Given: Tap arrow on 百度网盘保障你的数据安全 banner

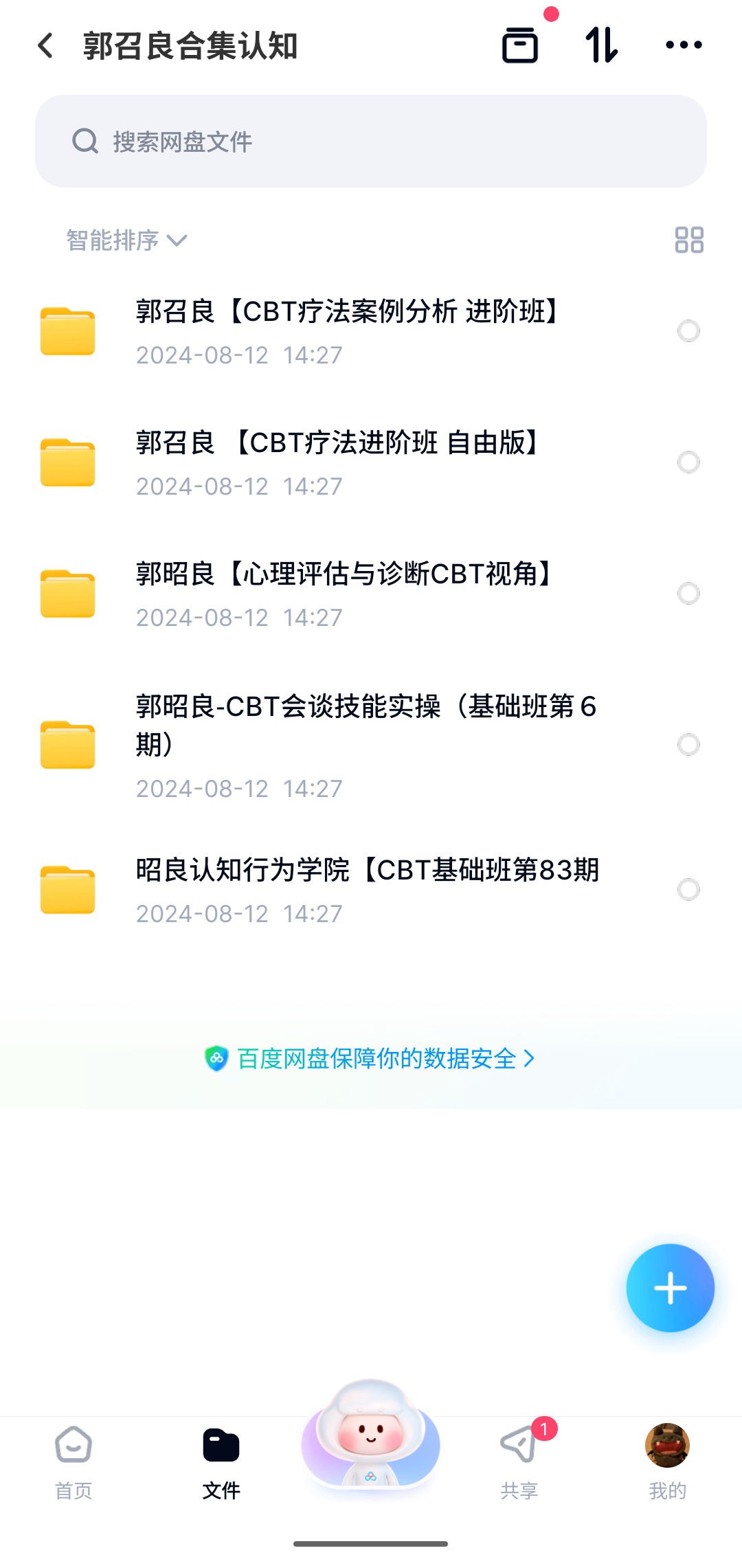Looking at the screenshot, I should (x=529, y=1058).
